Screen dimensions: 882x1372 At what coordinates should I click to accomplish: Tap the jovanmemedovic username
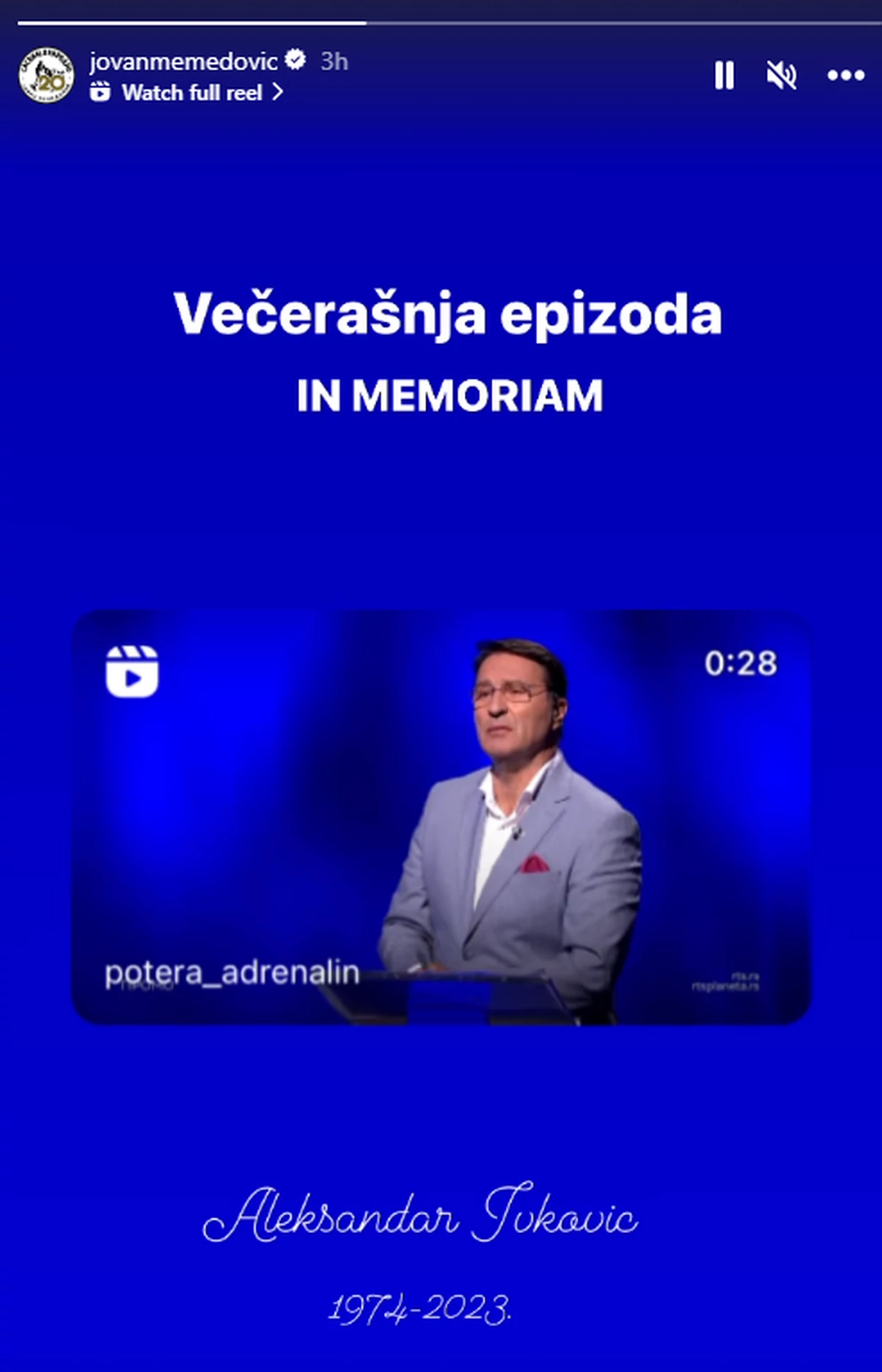[x=183, y=61]
